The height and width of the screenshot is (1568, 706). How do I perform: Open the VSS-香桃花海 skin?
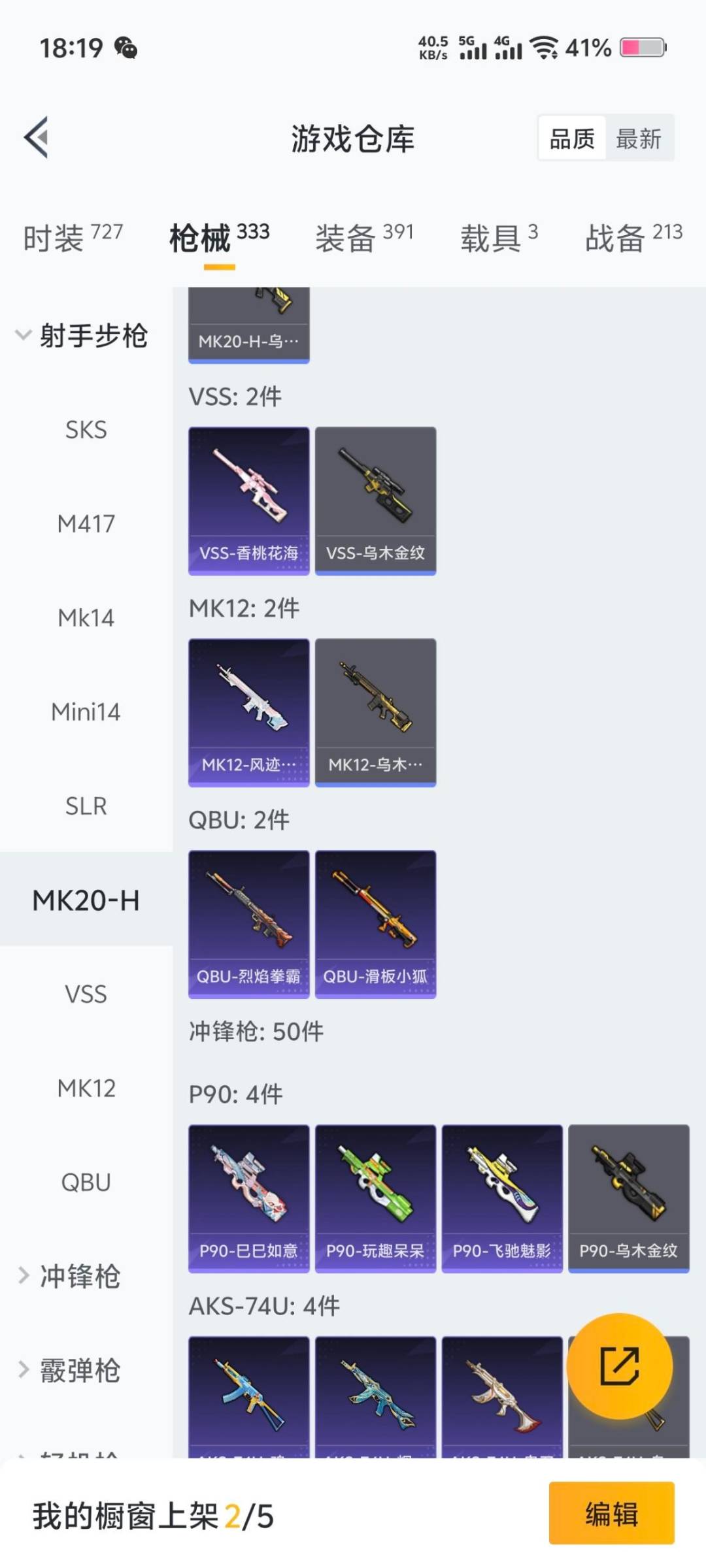[x=248, y=501]
